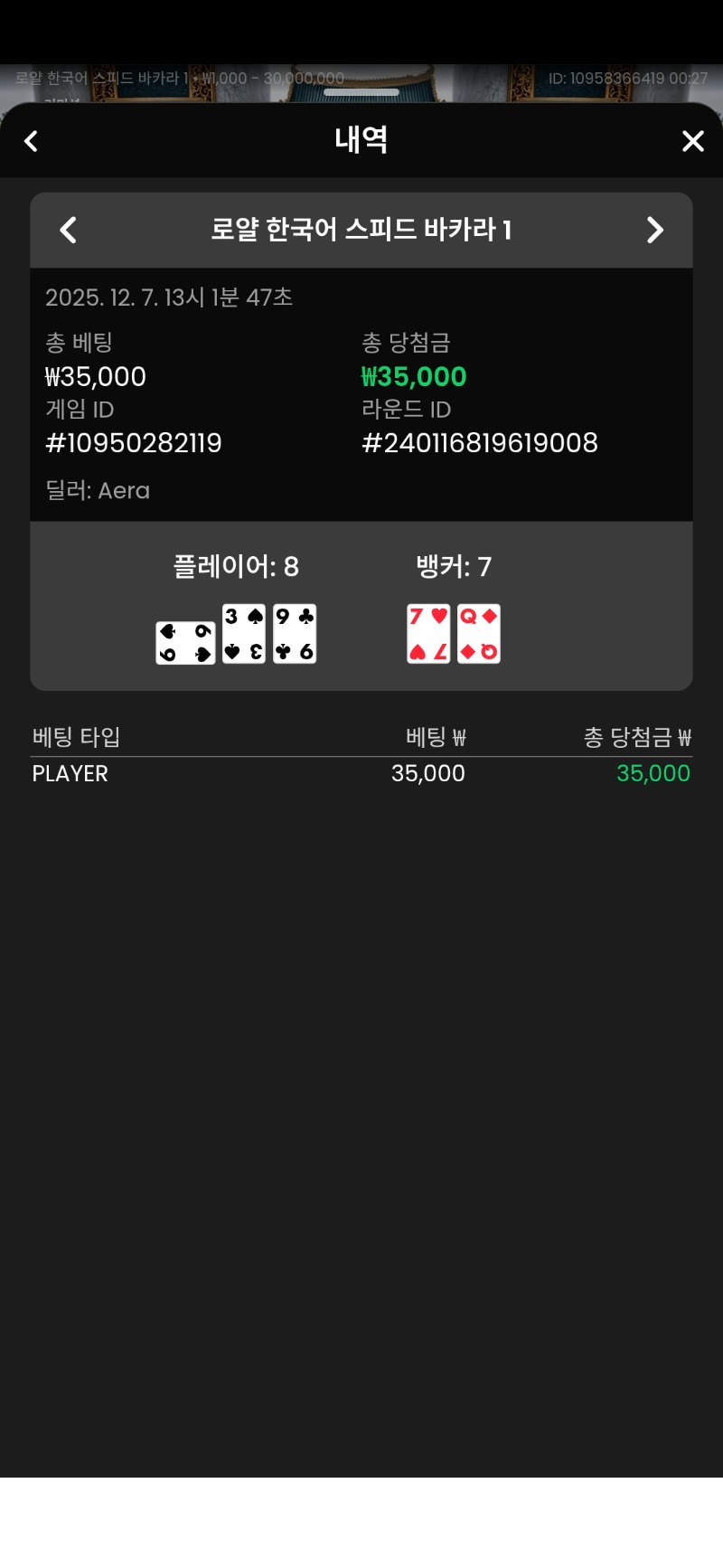Select the 3 of spades player card
Image resolution: width=723 pixels, height=1568 pixels.
pyautogui.click(x=244, y=631)
